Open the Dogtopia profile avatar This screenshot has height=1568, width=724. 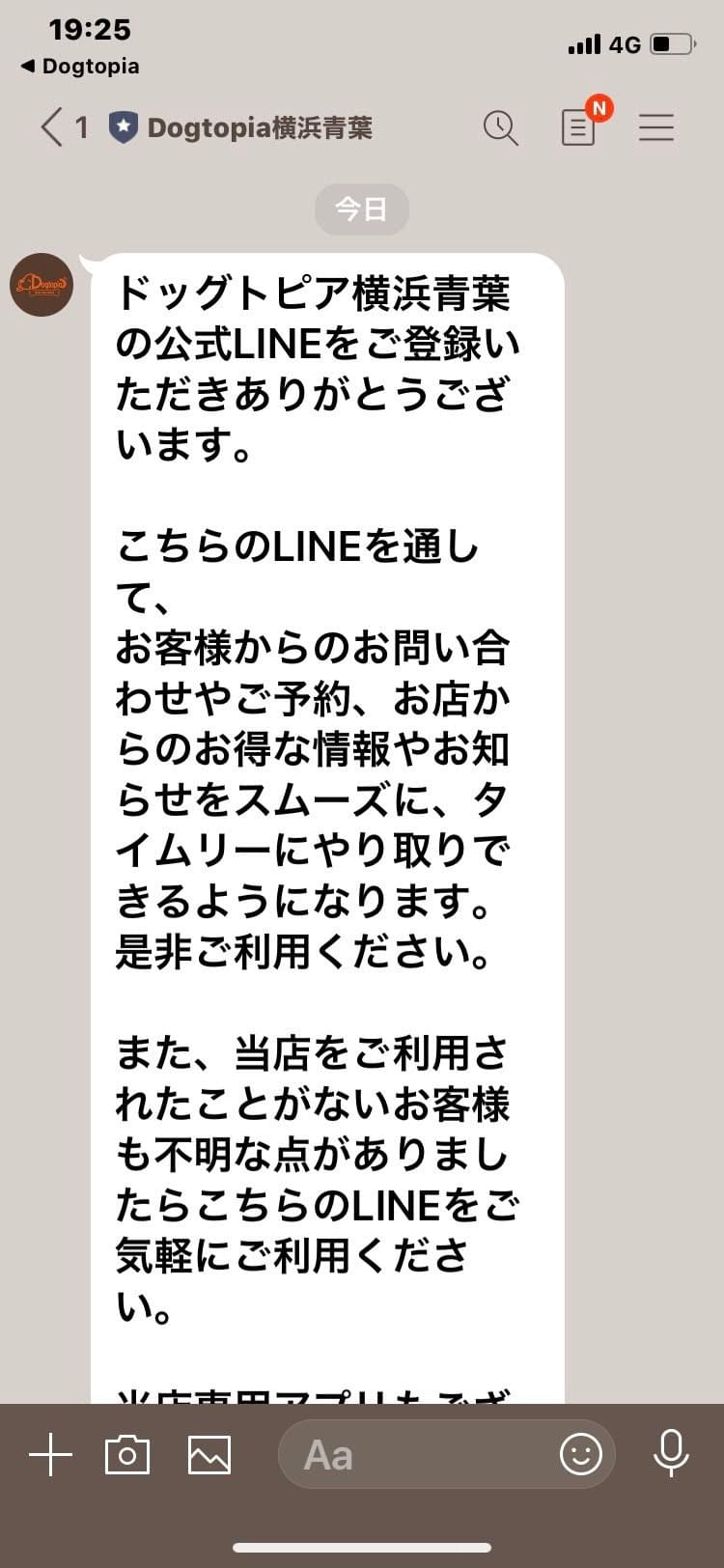pos(42,285)
